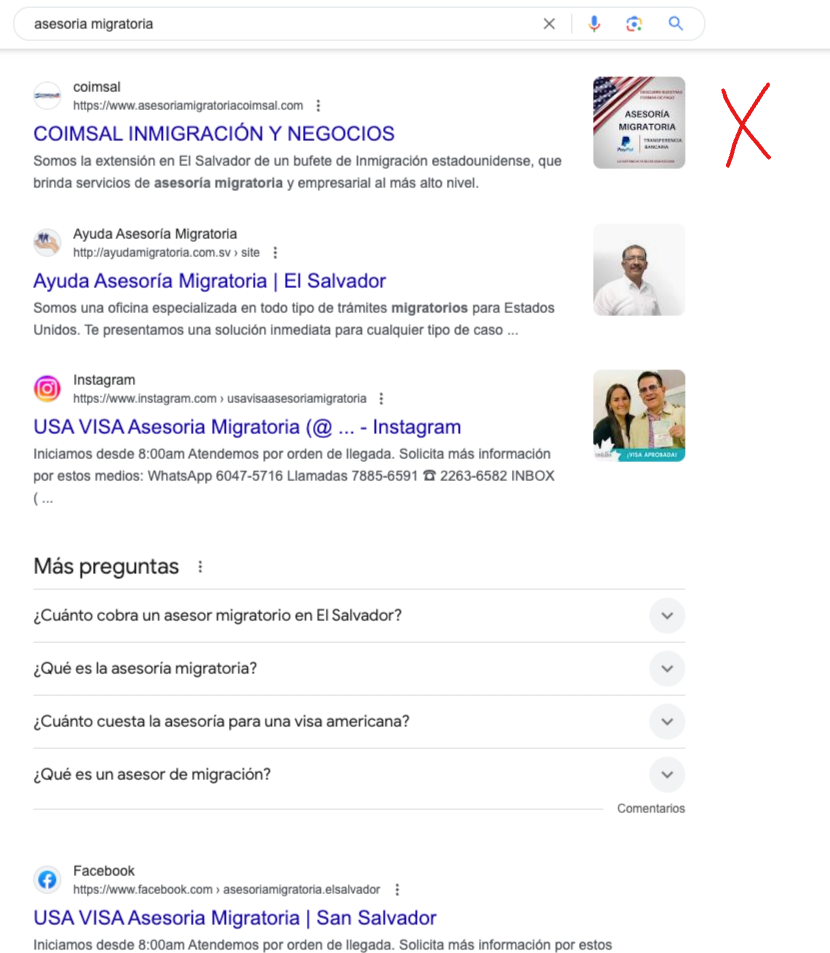Screen dimensions: 830x953
Task: Start voice search with the microphone
Action: point(594,24)
